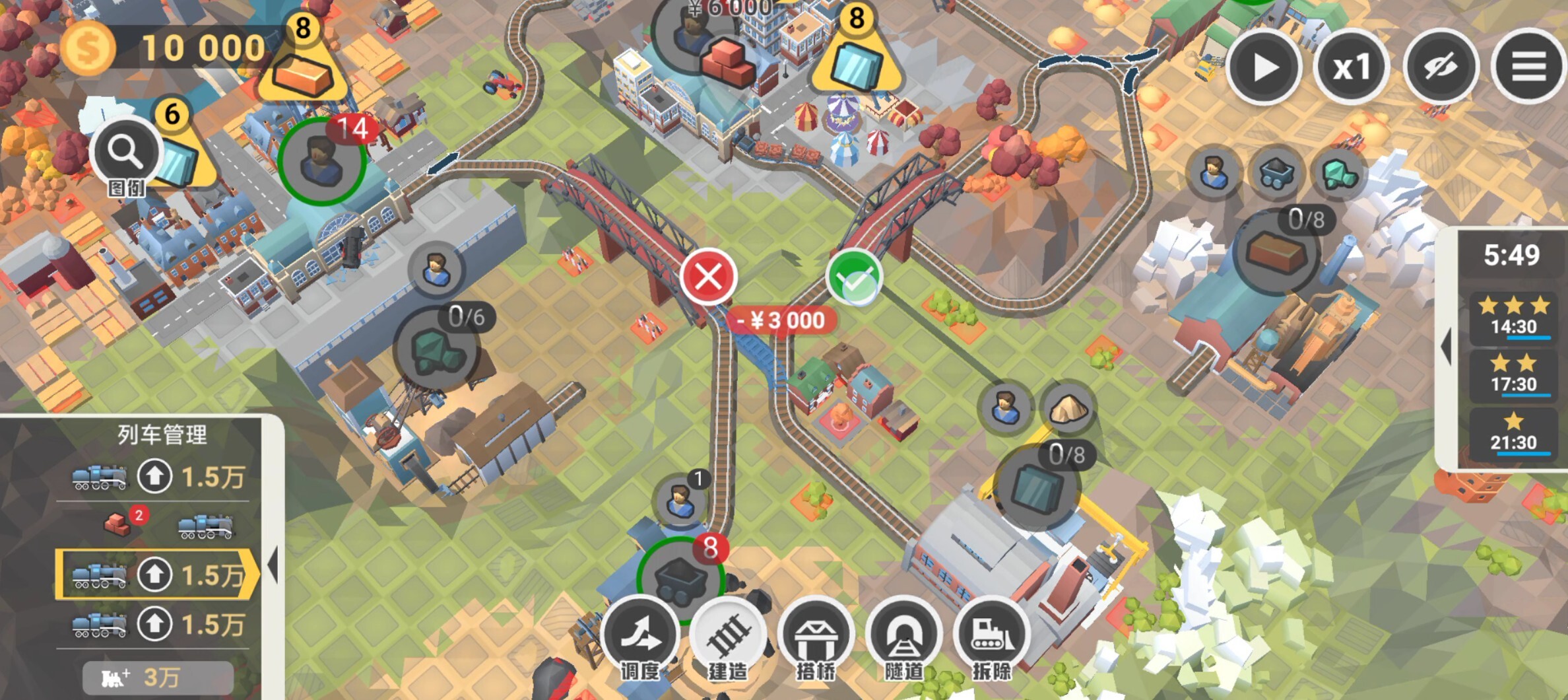This screenshot has width=1568, height=700.
Task: Select the 搭桥 bridge tool
Action: [x=816, y=635]
